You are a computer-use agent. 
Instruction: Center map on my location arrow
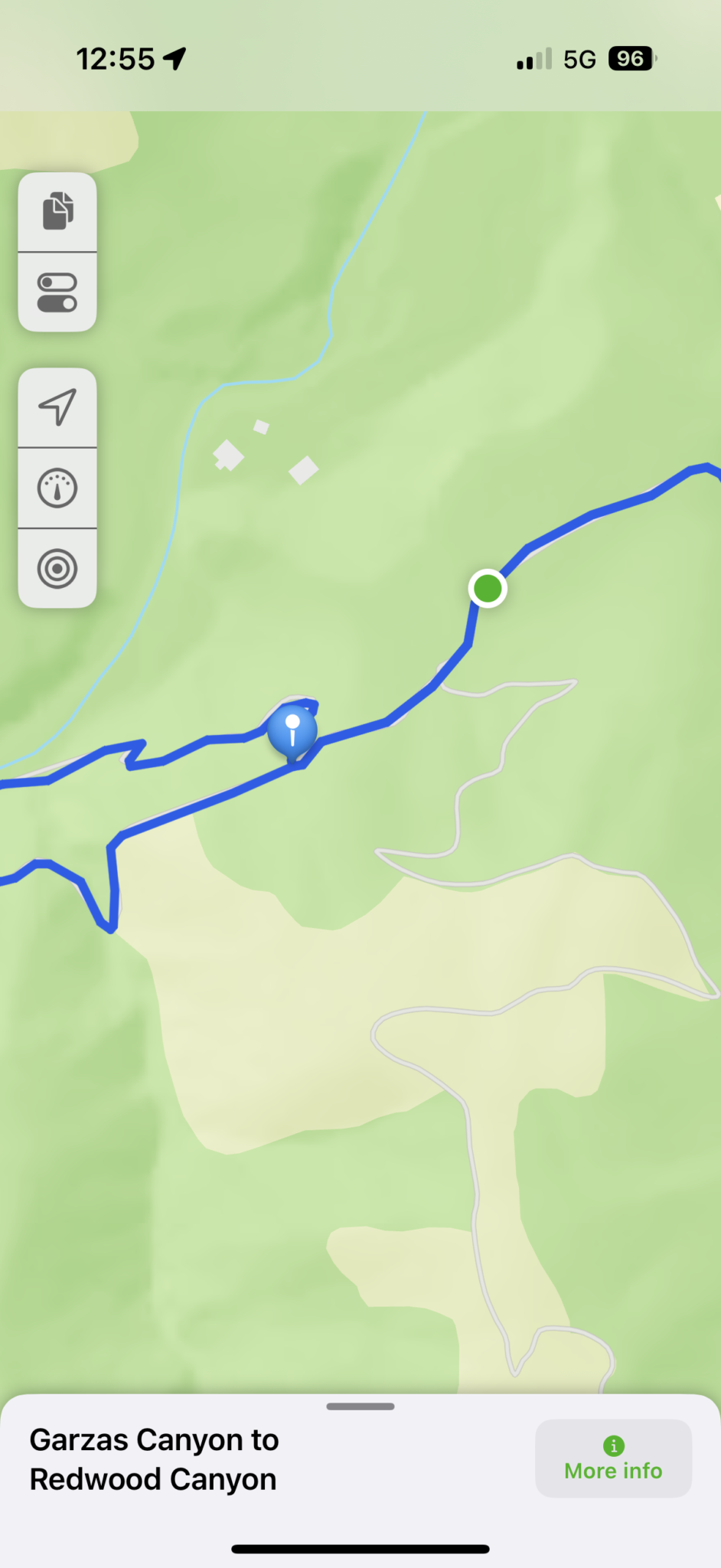[57, 407]
